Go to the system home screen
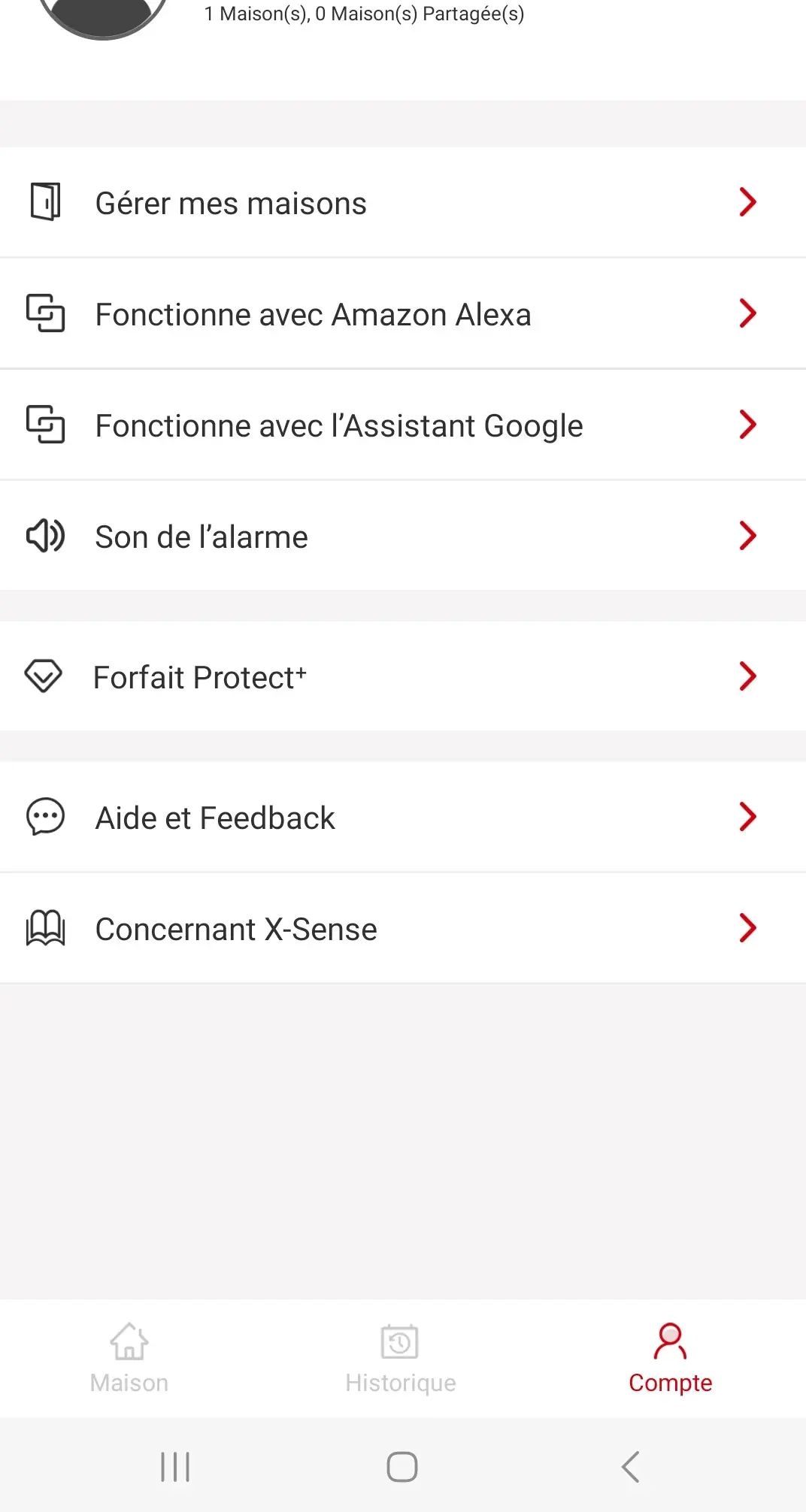The width and height of the screenshot is (806, 1512). tap(402, 1466)
